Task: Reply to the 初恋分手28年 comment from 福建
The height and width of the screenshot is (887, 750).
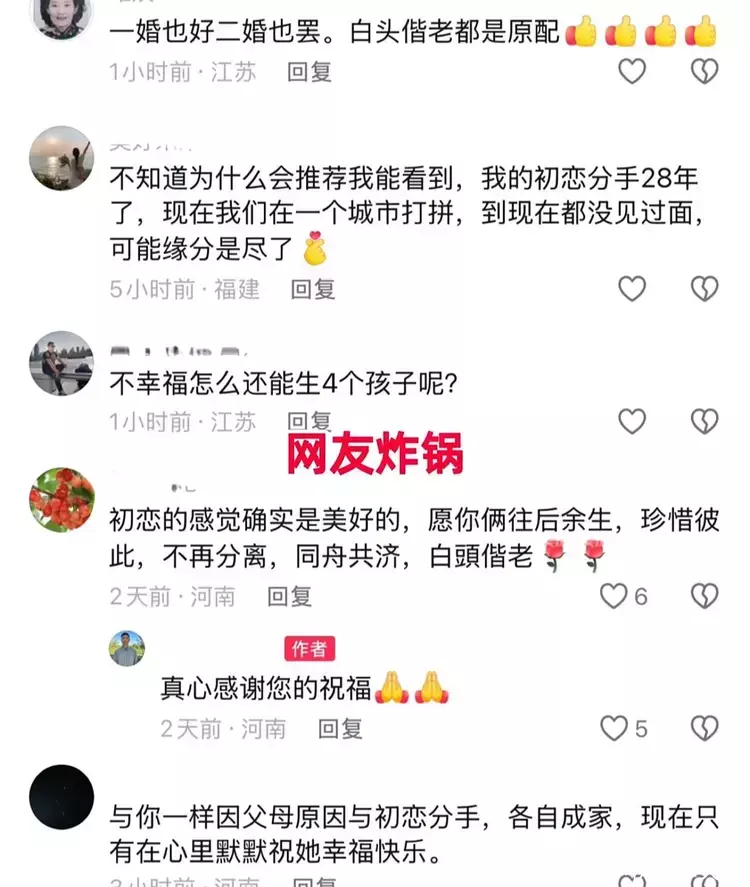Action: [x=312, y=289]
